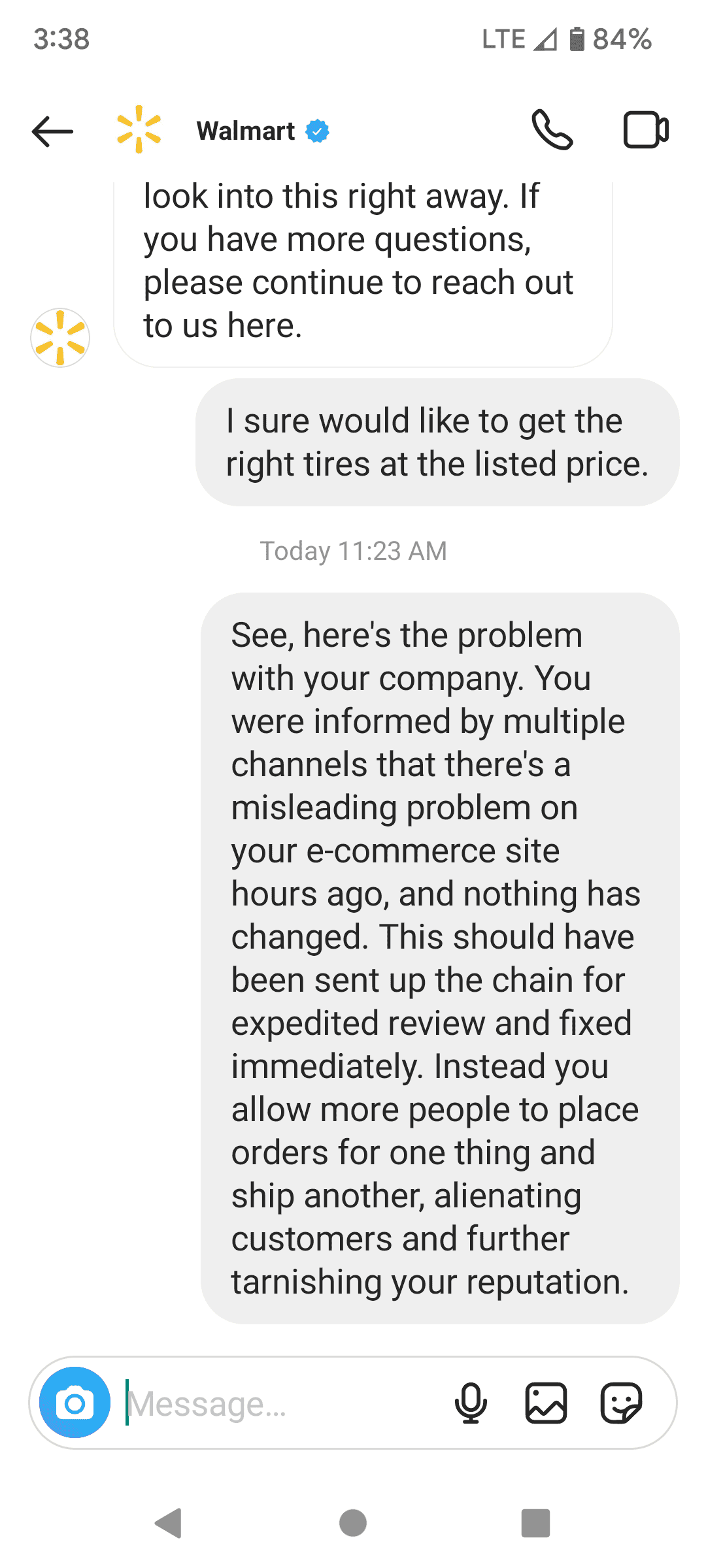
Task: Open recent apps from the navigation bar
Action: click(535, 1523)
